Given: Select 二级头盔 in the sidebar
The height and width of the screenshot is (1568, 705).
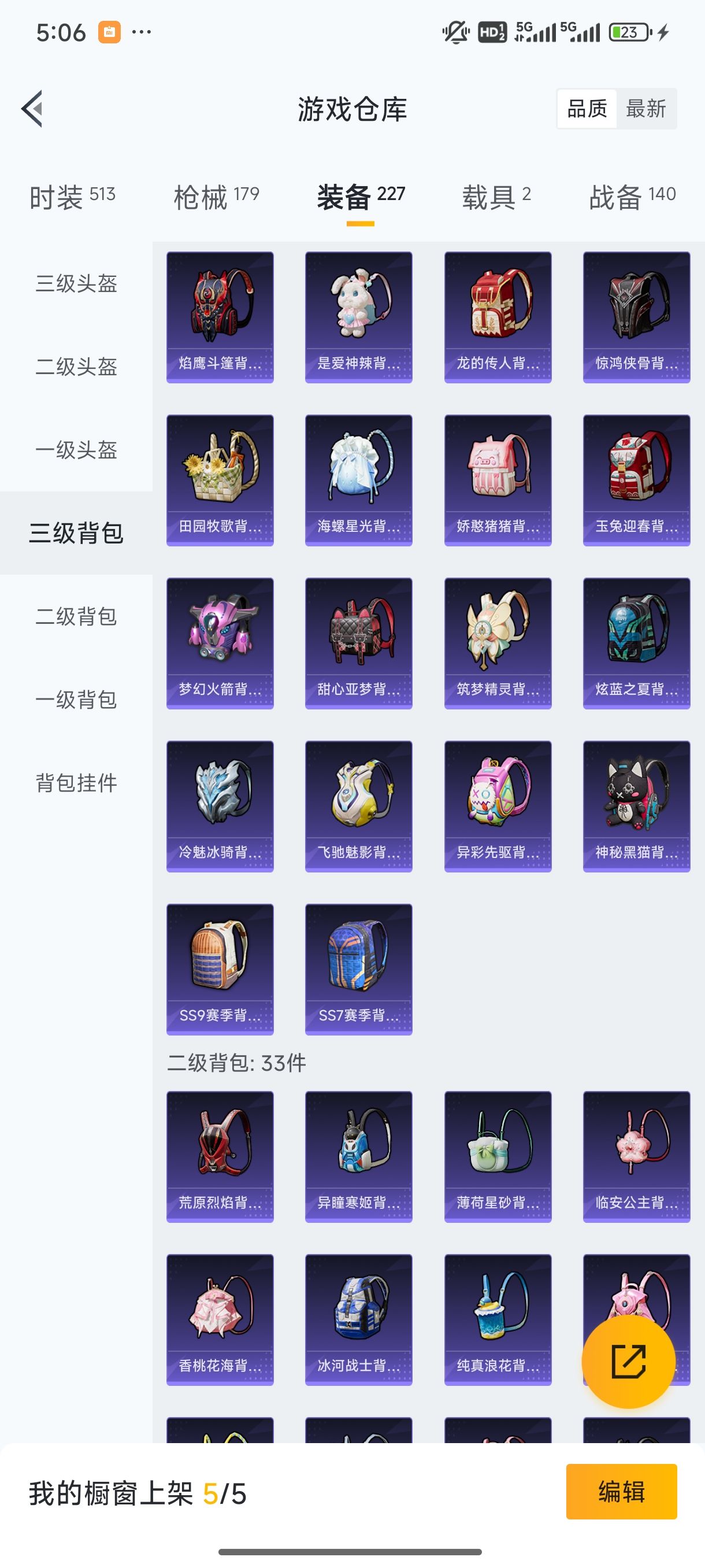Looking at the screenshot, I should click(x=76, y=367).
